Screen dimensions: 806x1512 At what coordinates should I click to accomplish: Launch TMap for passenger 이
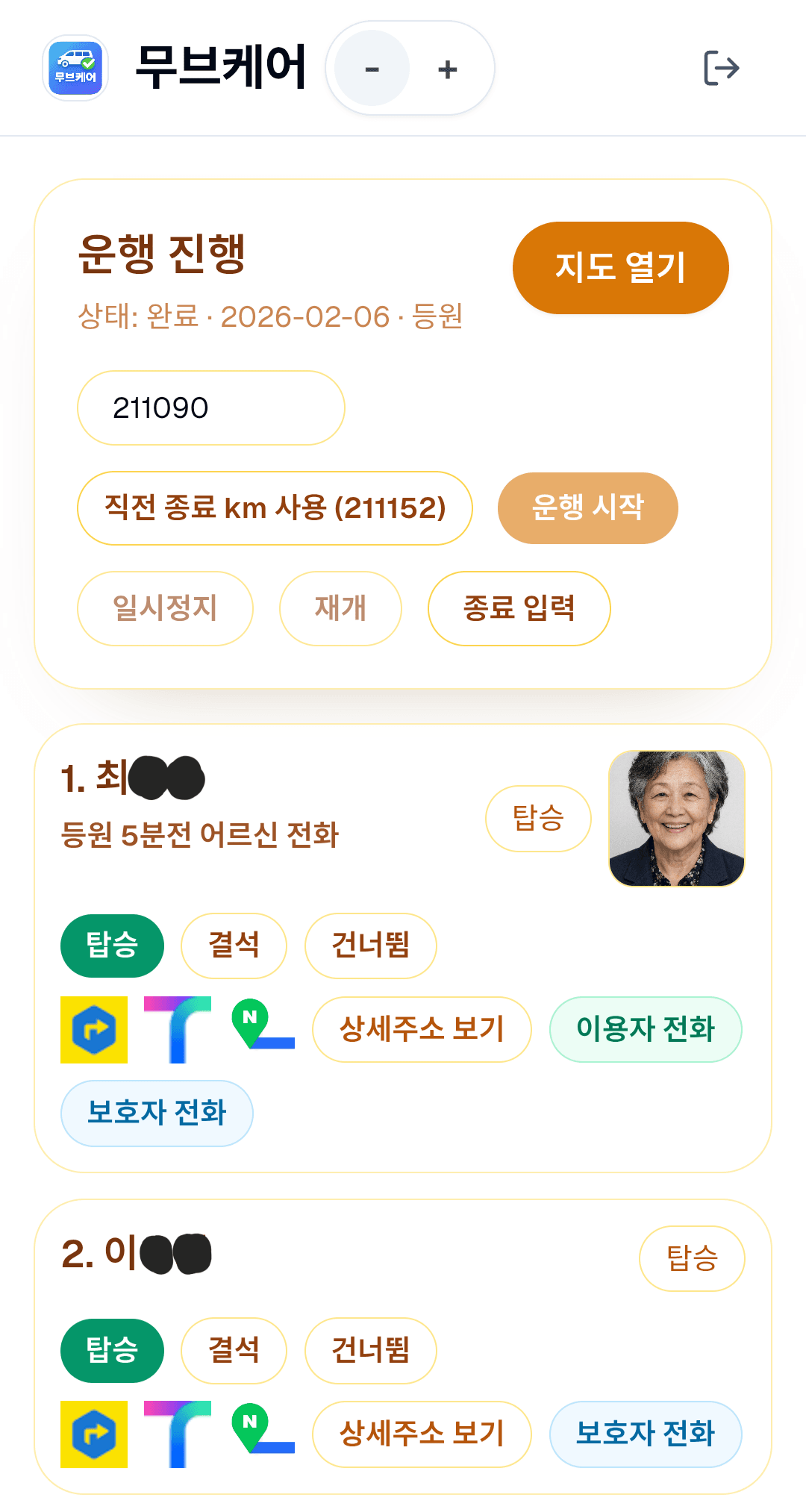[x=177, y=1434]
